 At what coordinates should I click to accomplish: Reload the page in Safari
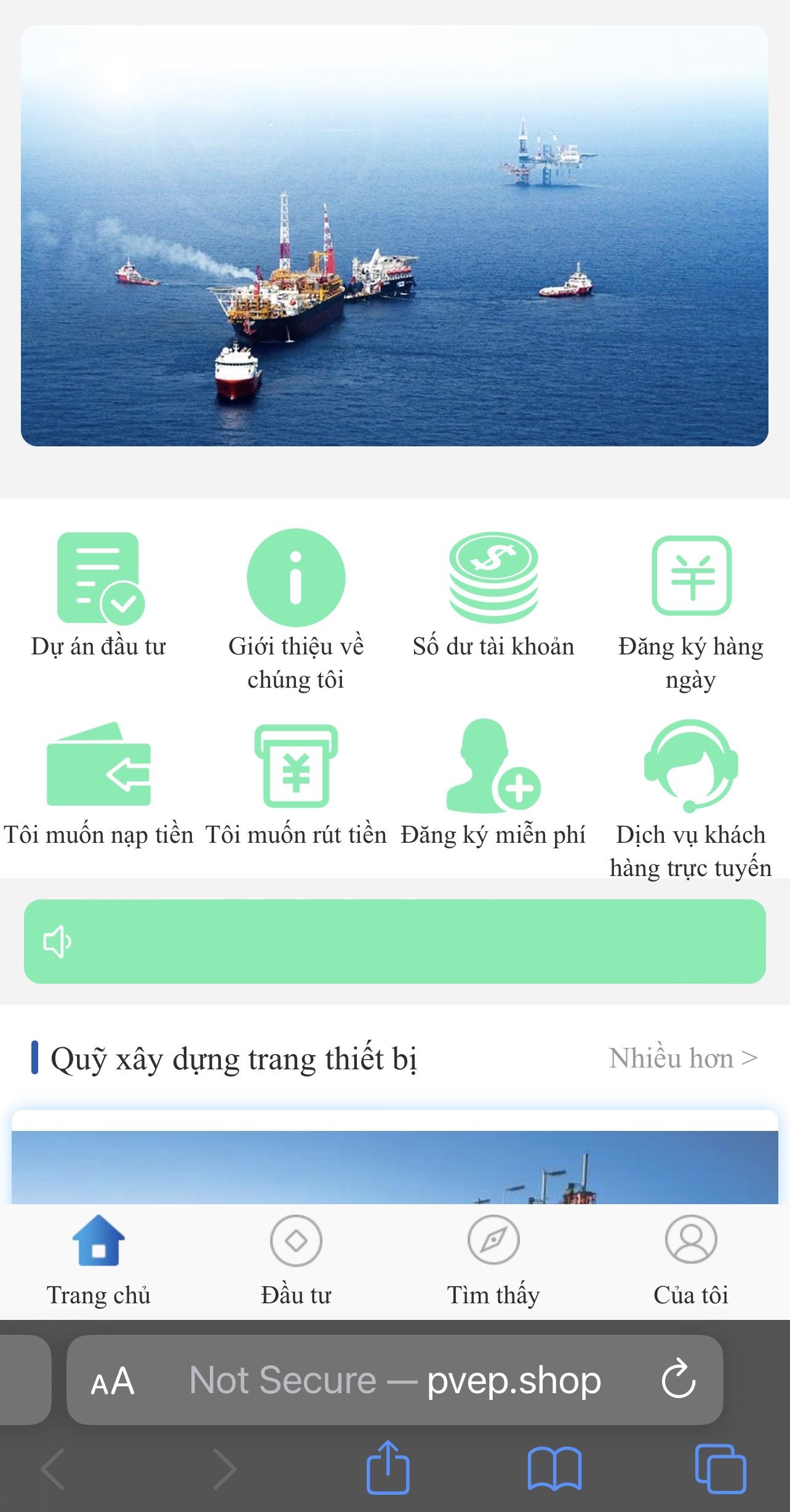678,1380
